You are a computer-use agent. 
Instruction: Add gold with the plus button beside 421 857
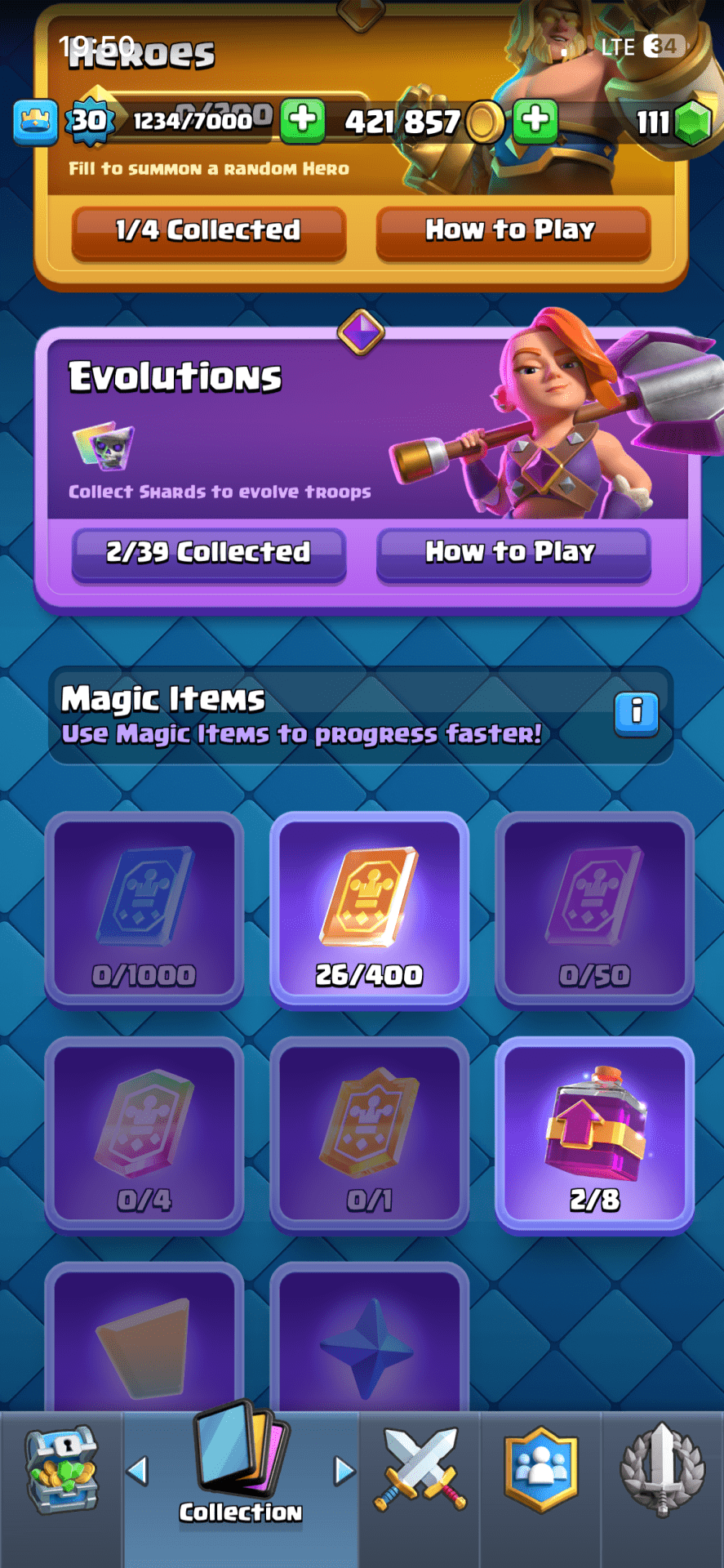(x=535, y=121)
